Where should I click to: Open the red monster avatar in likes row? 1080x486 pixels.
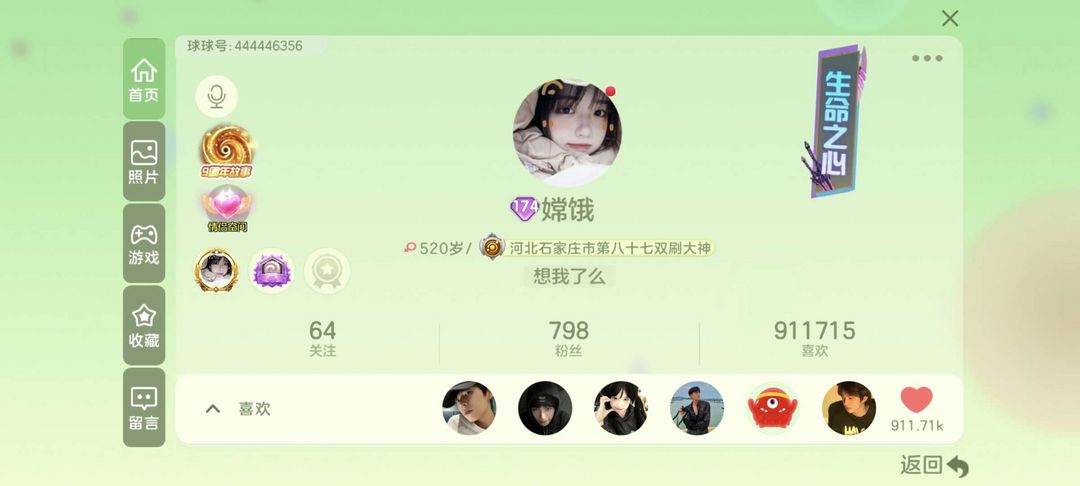(772, 408)
